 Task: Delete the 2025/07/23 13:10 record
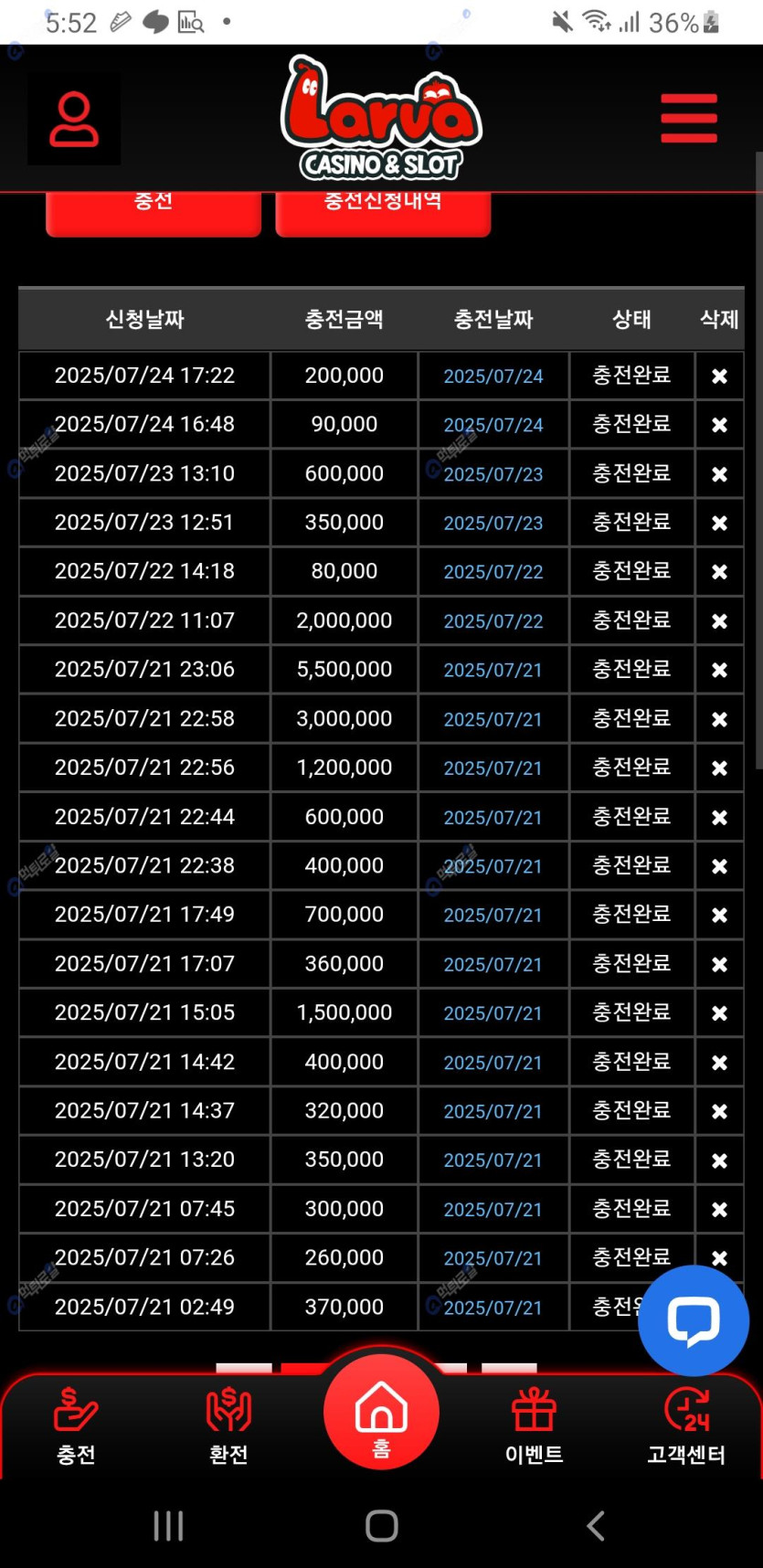tap(719, 474)
